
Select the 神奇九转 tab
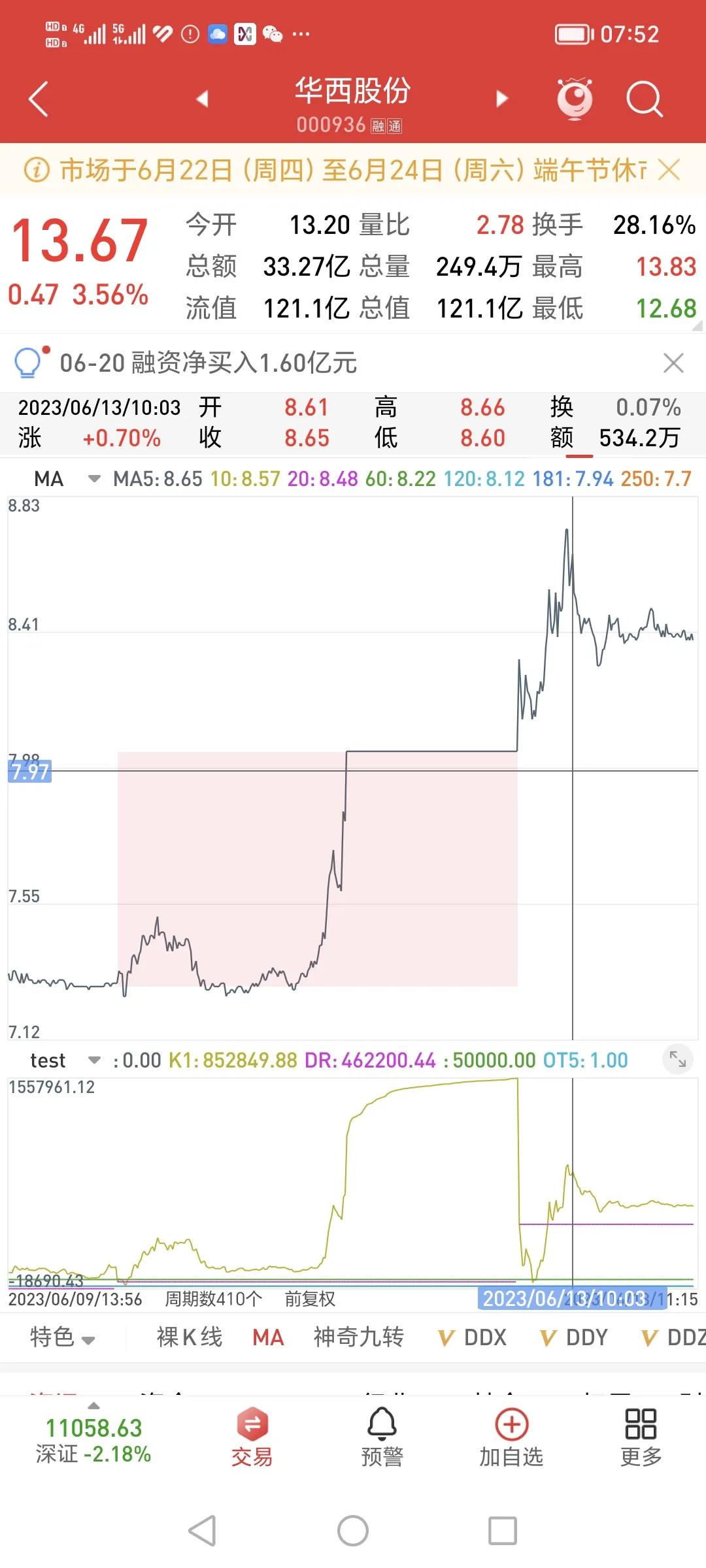pyautogui.click(x=358, y=1337)
